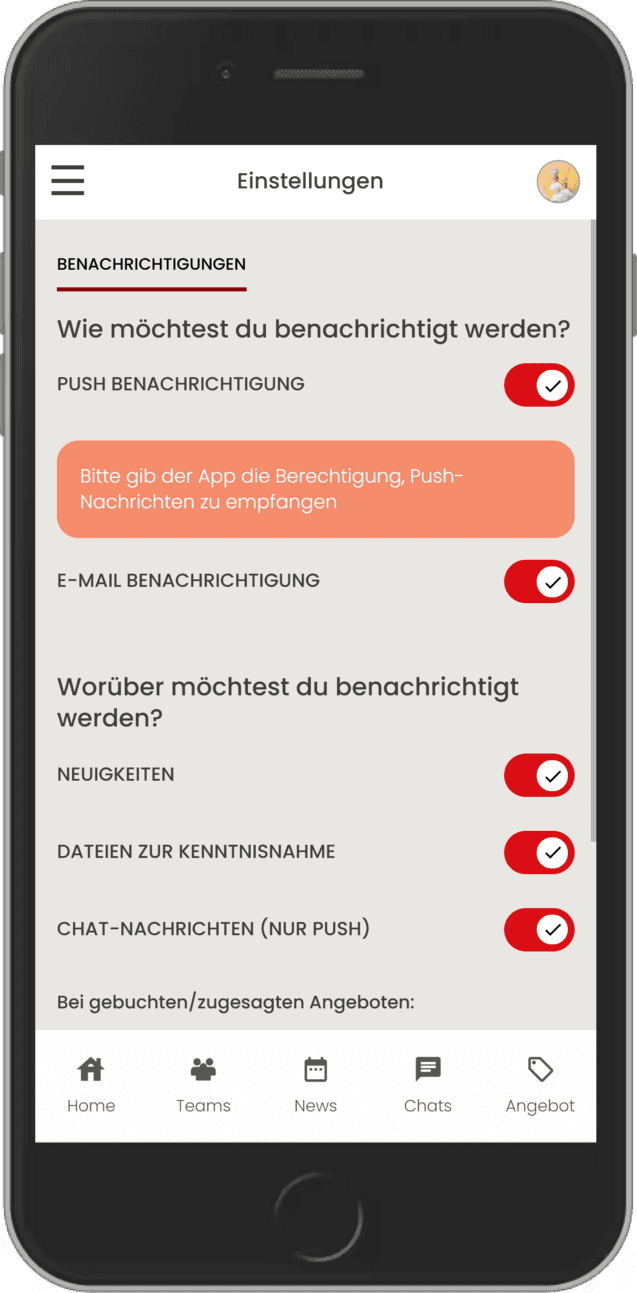Switch to the Teams tab
This screenshot has height=1293, width=637.
click(203, 1084)
